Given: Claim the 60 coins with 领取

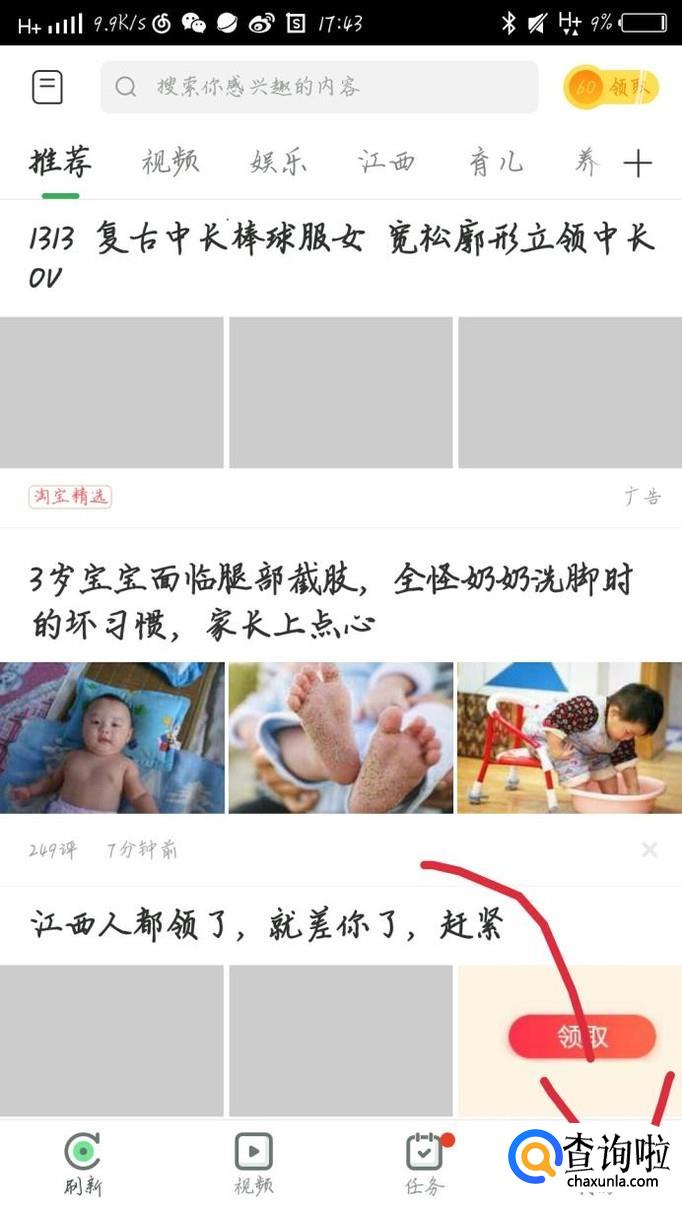Looking at the screenshot, I should click(x=611, y=88).
